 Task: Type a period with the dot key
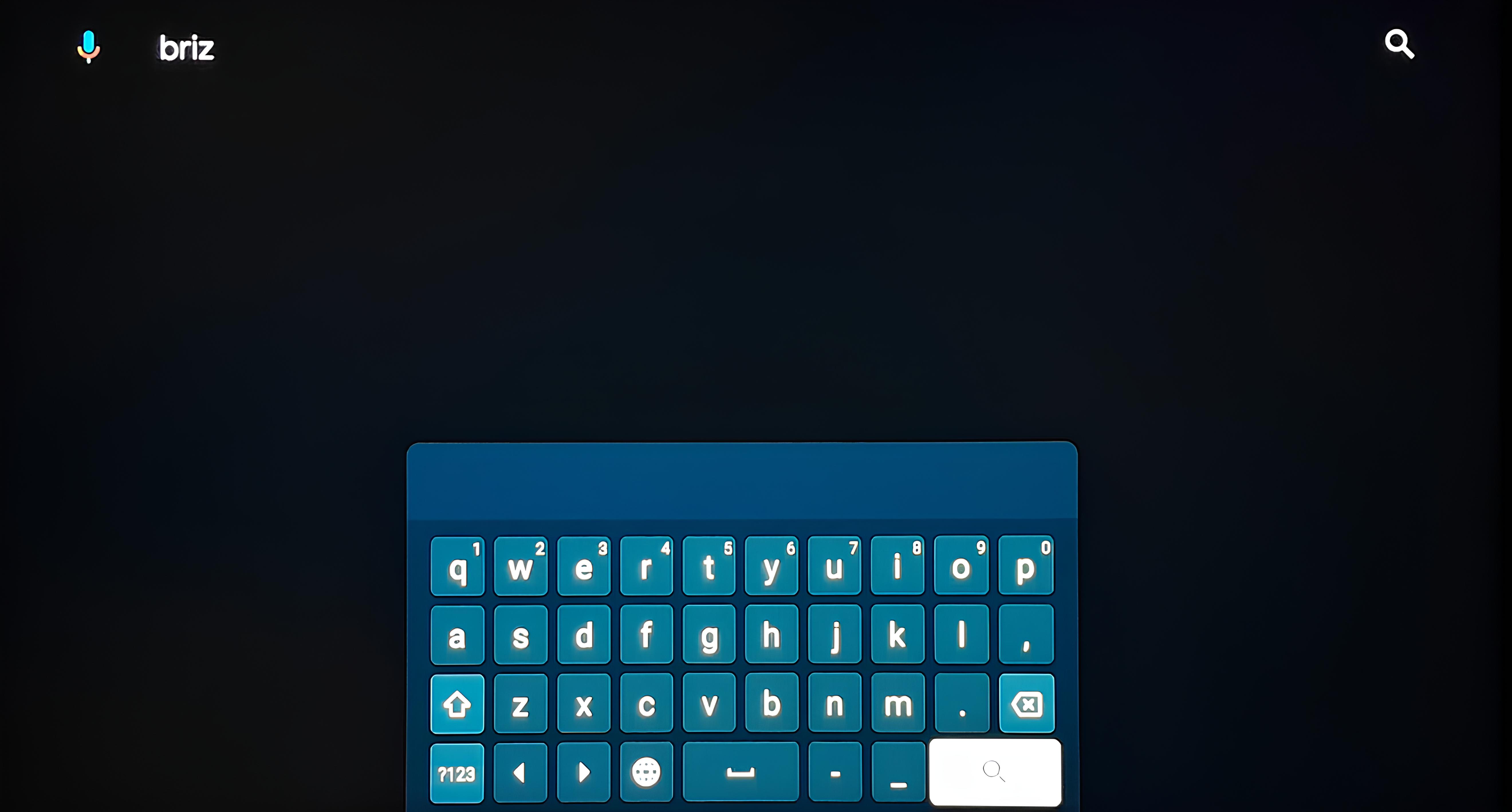click(x=961, y=703)
